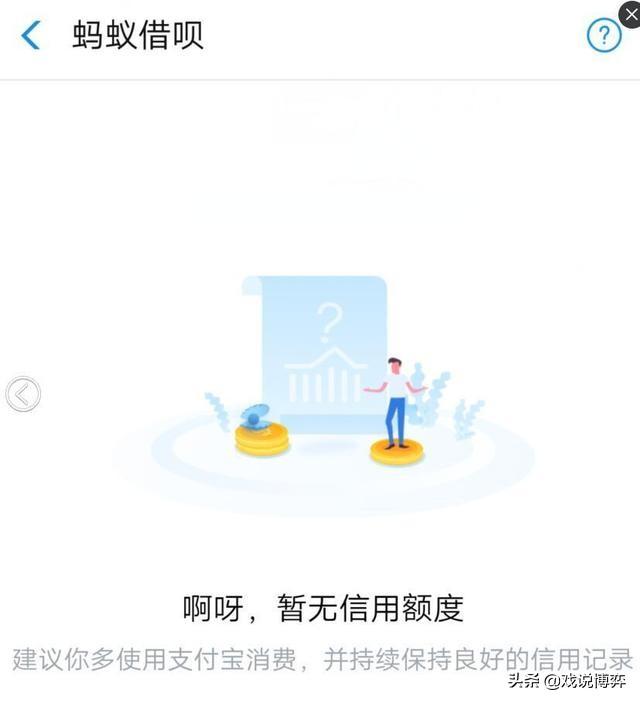Viewport: 640px width, 703px height.
Task: Tap the previous image arrow
Action: click(x=23, y=394)
